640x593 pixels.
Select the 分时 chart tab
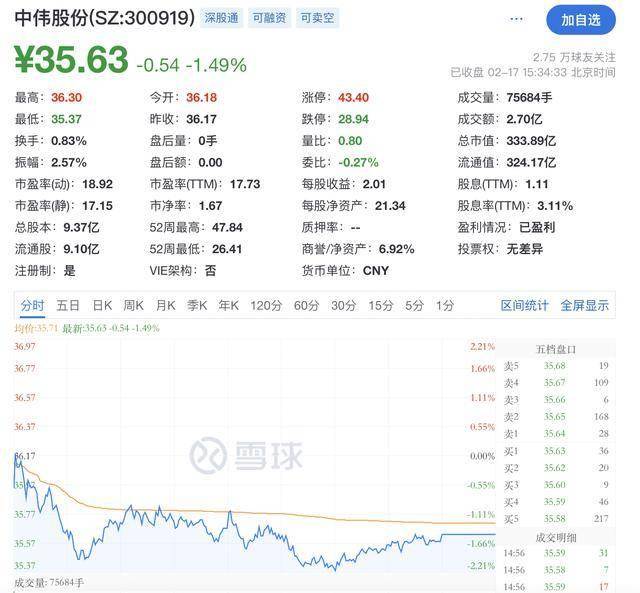click(33, 305)
